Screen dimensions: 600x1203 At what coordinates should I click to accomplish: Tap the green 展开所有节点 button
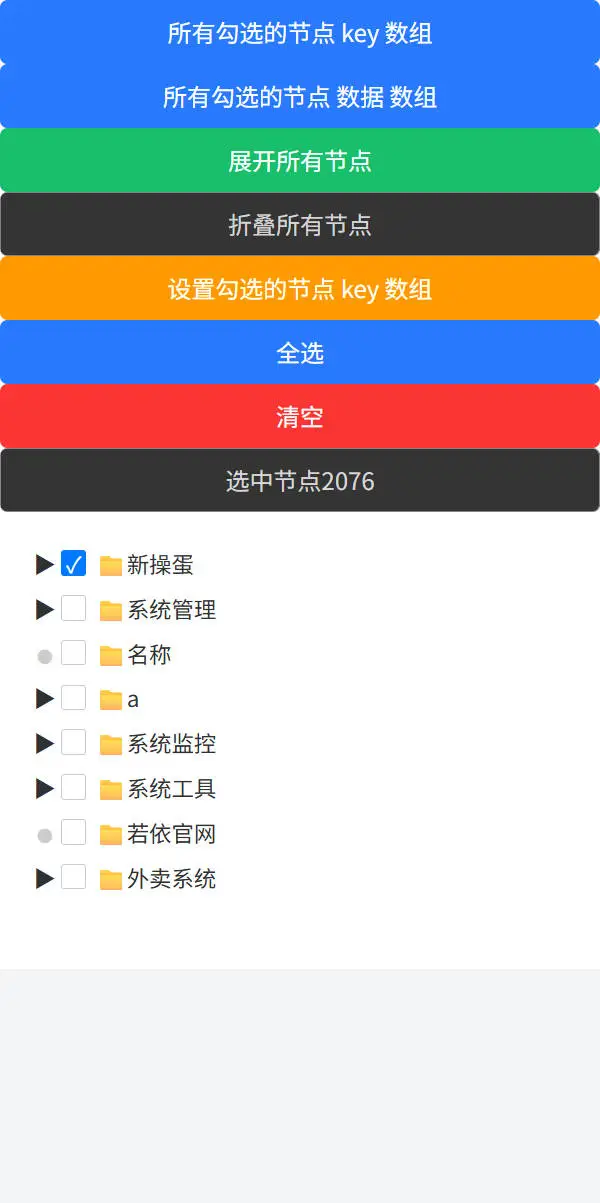300,161
